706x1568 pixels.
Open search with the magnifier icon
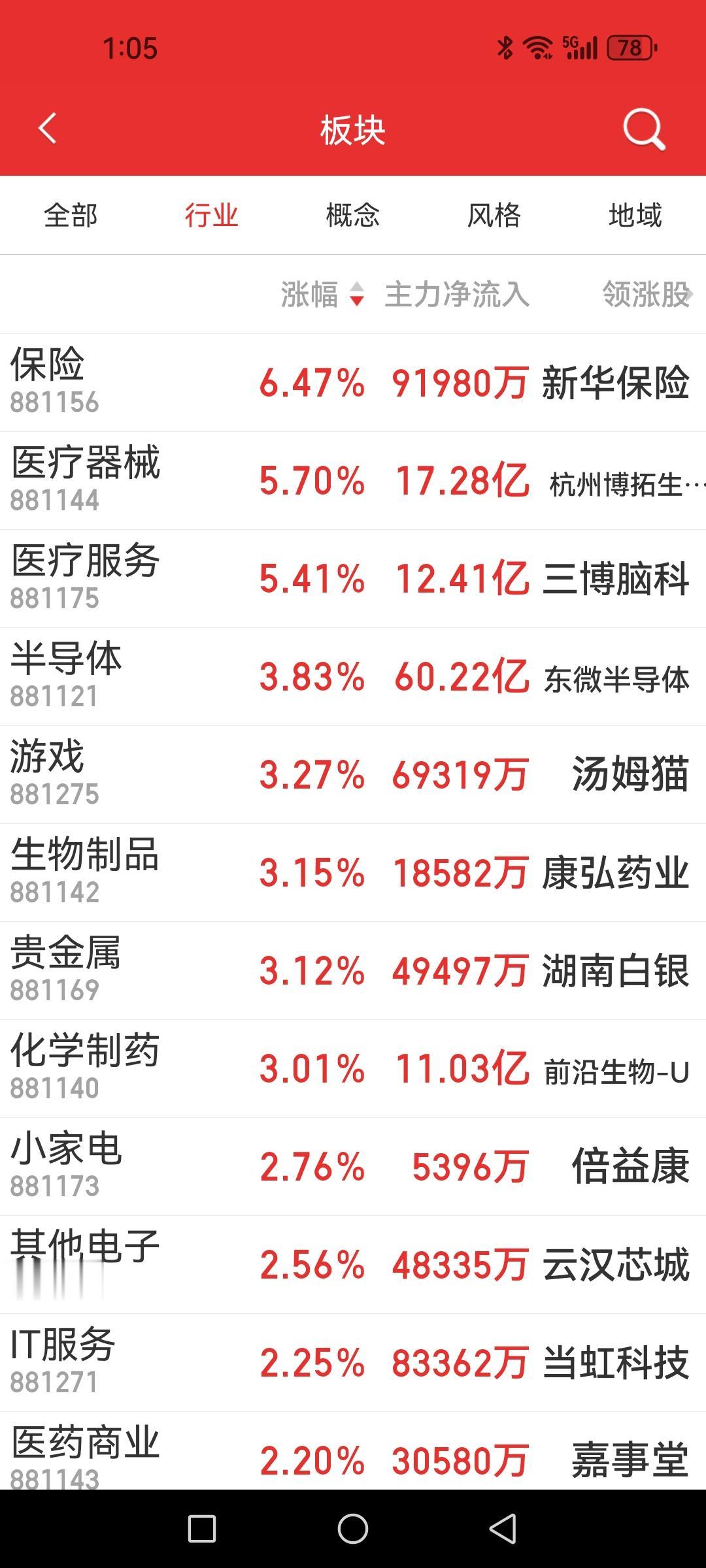tap(644, 129)
